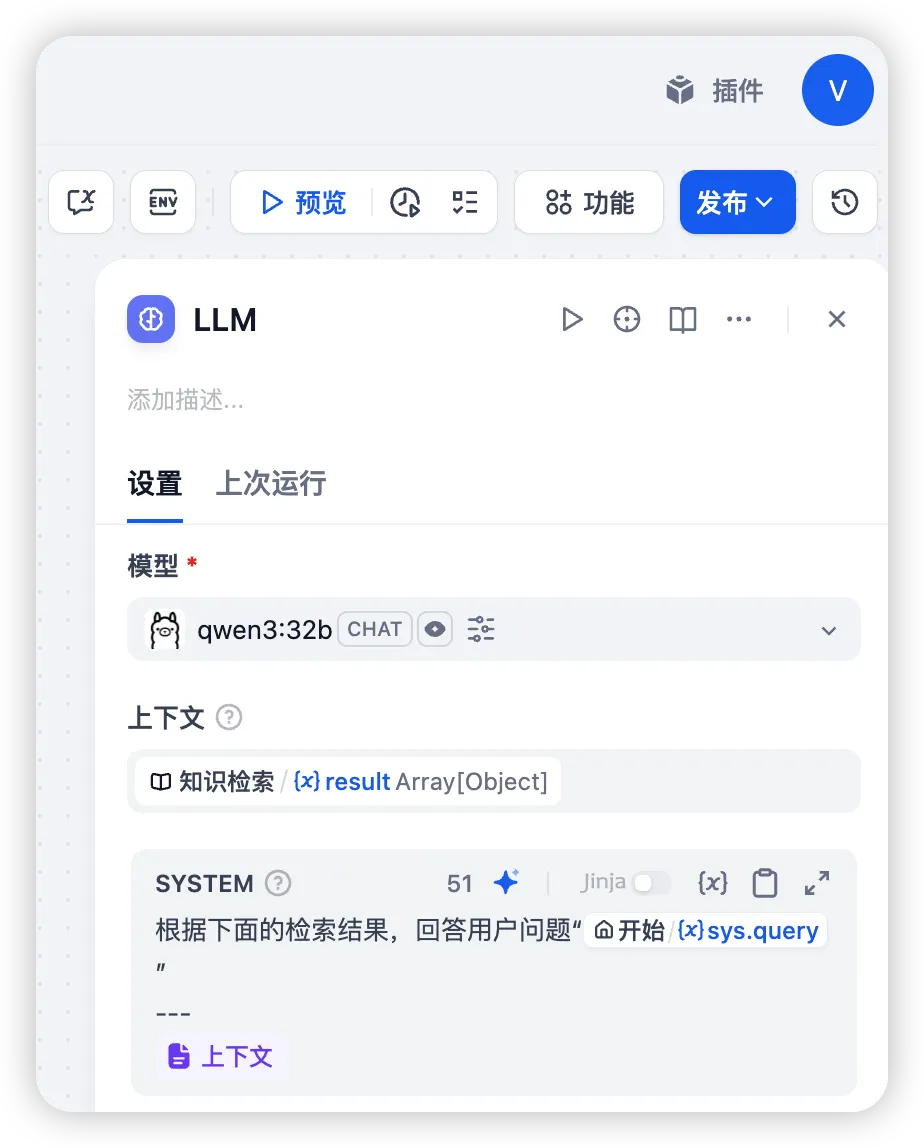
Task: Open the run history clock icon
Action: tap(405, 202)
